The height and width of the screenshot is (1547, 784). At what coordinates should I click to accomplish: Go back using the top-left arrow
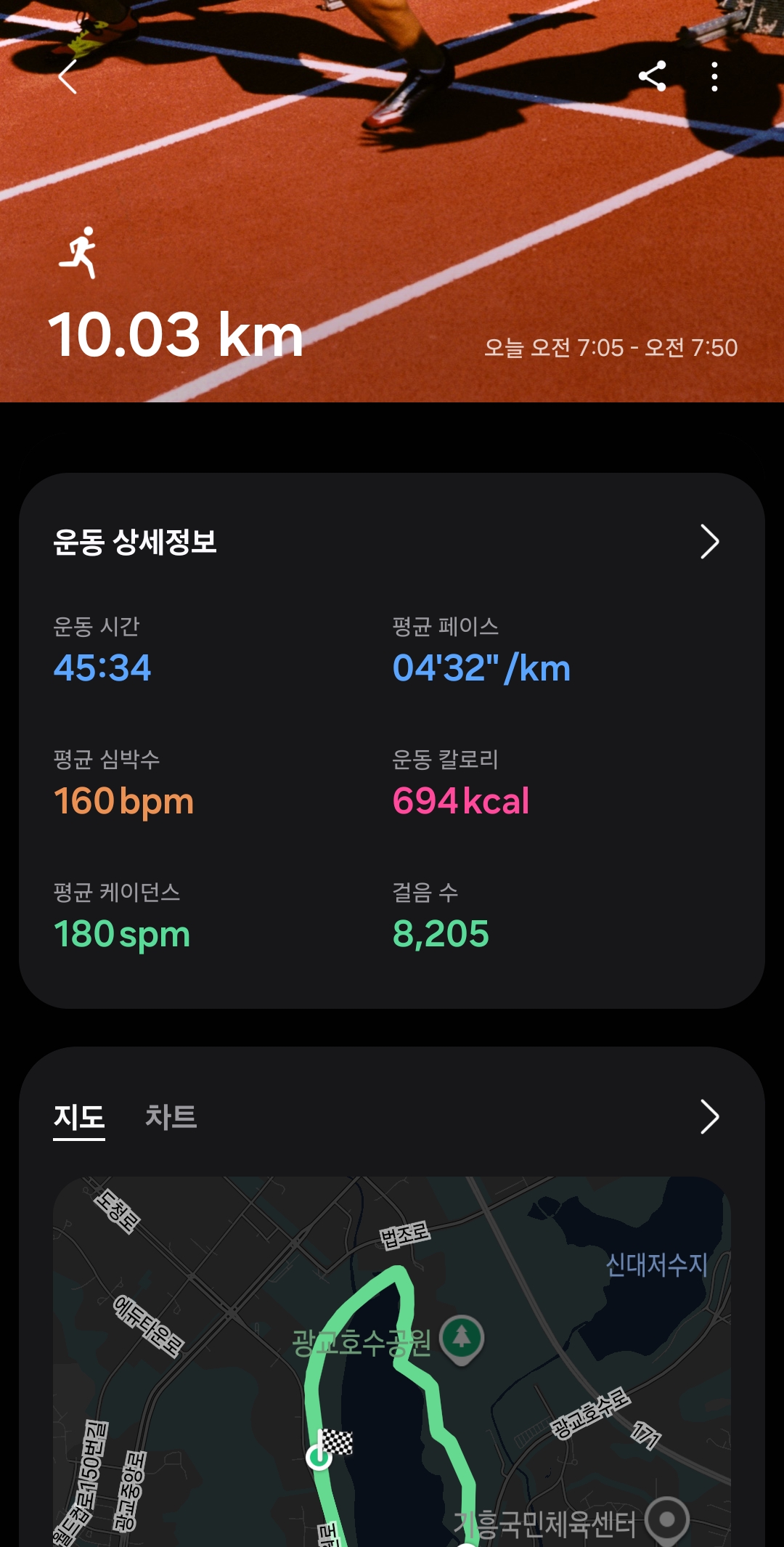point(68,77)
